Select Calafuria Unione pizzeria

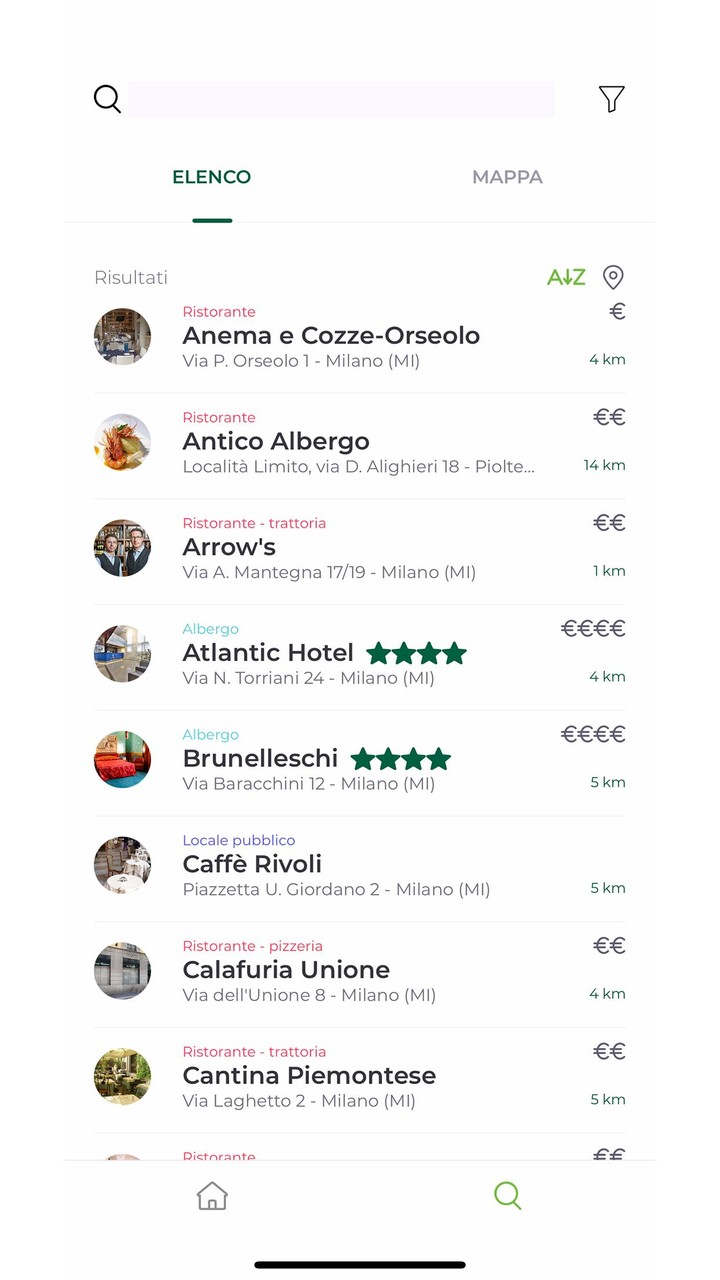pyautogui.click(x=286, y=971)
